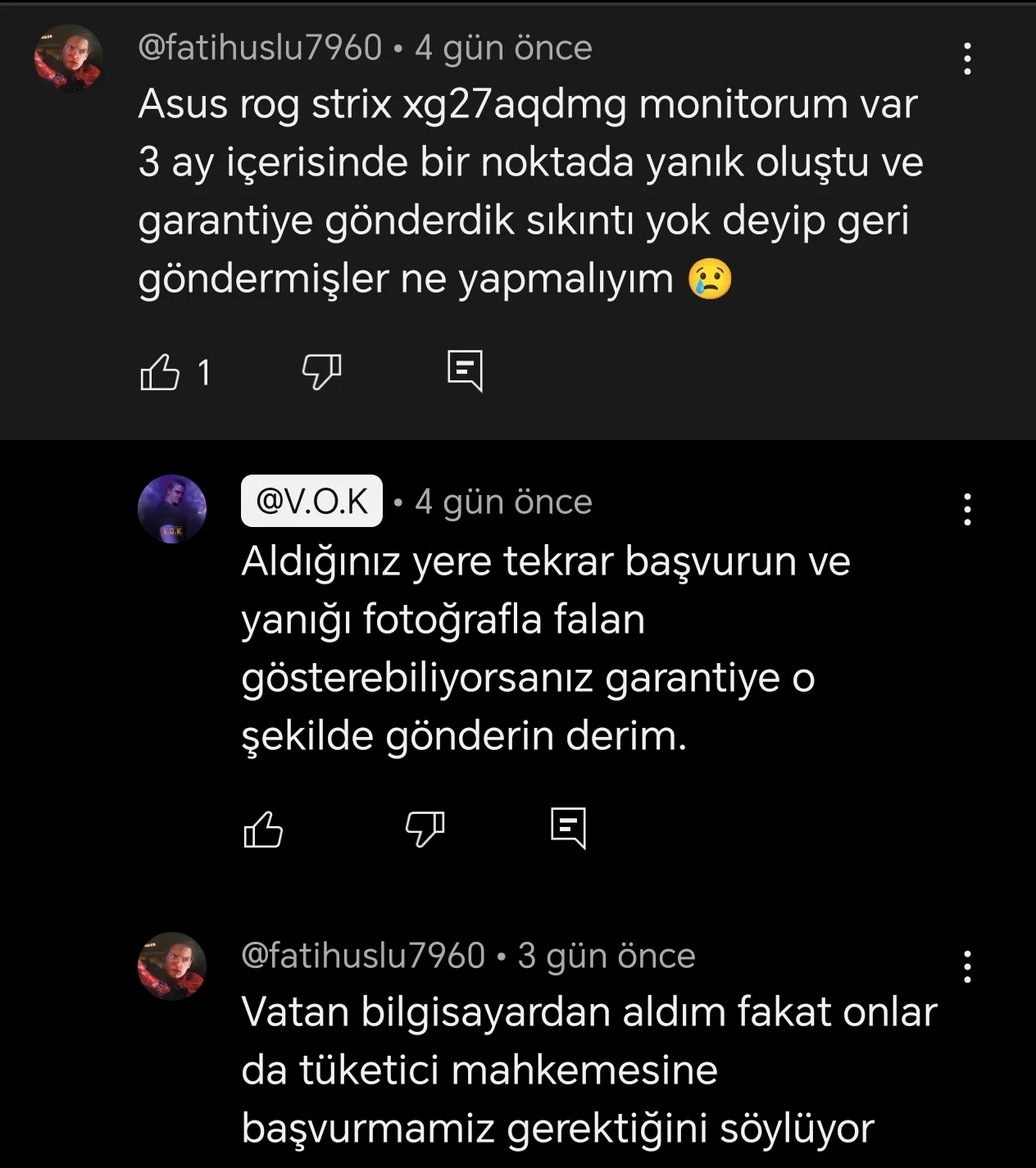Reply to fatihuslu7960's Asus monitor comment
Screen dimensions: 1036x1168
(x=465, y=371)
